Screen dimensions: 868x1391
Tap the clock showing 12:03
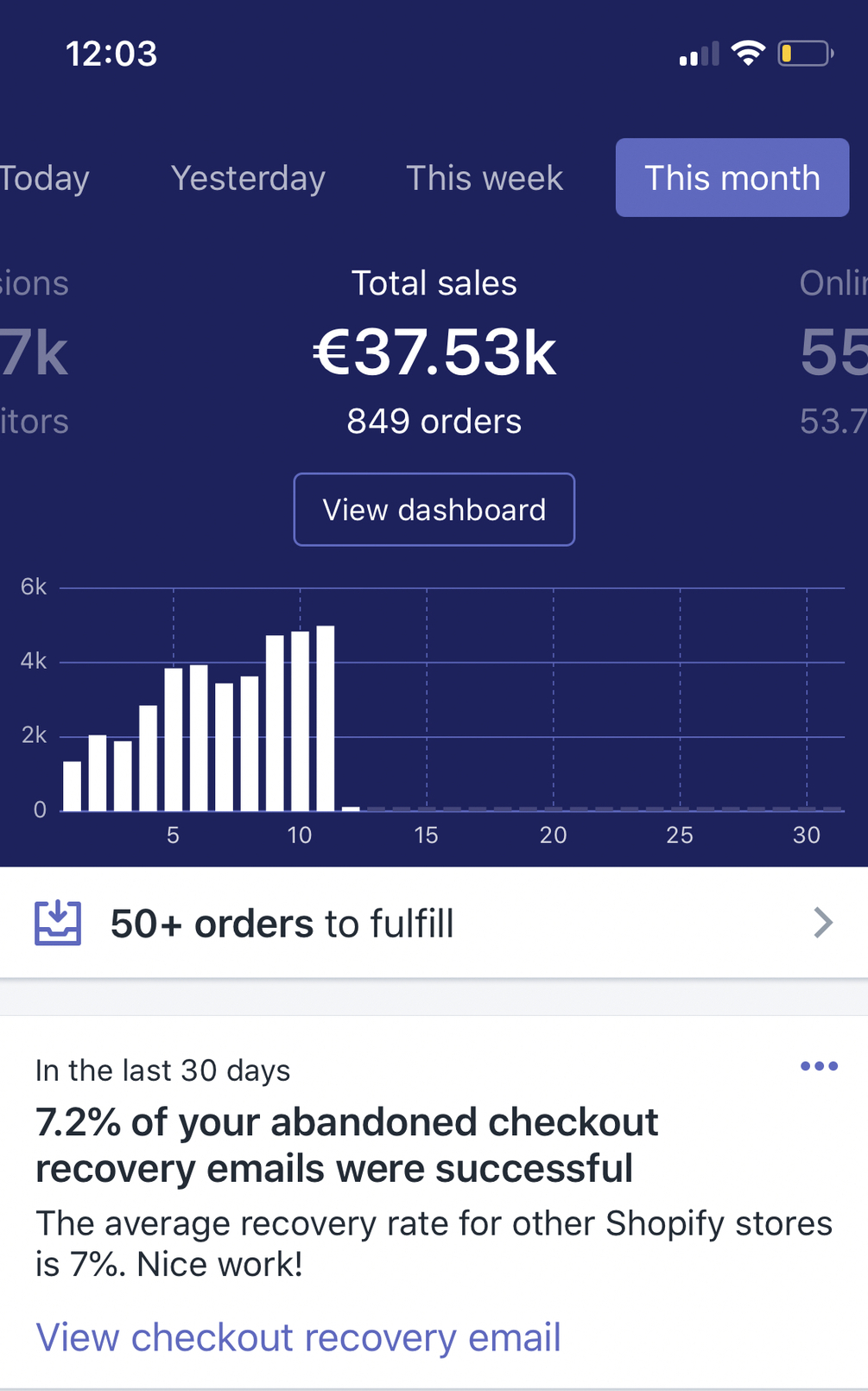[111, 54]
